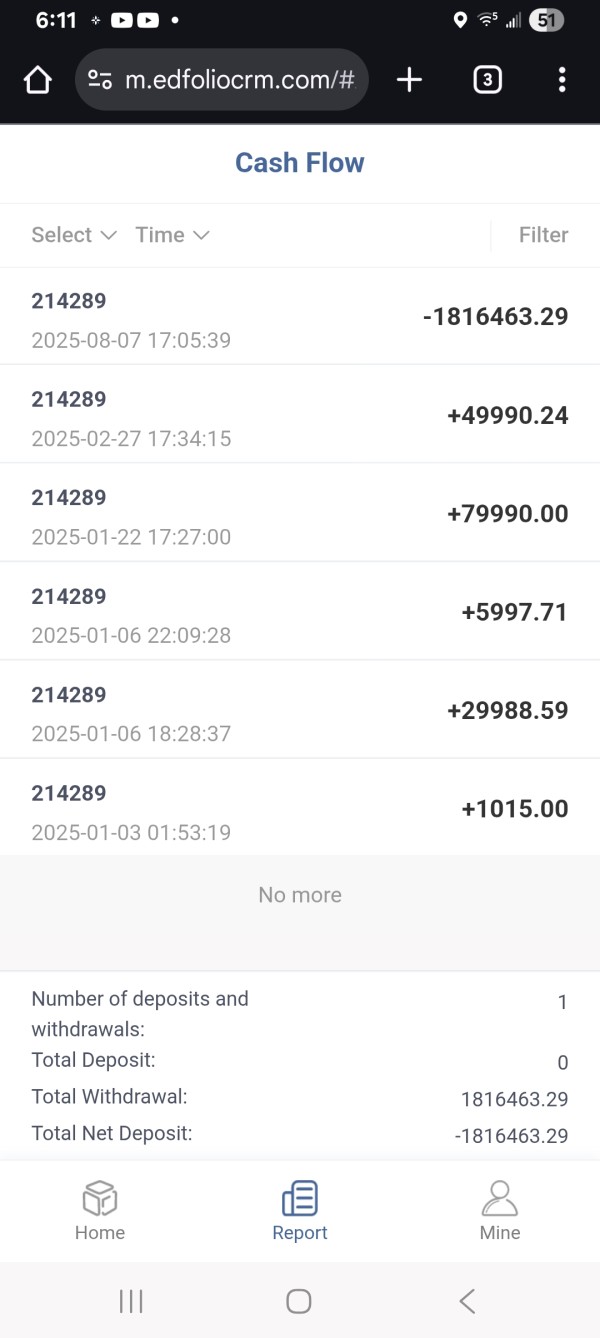Switch to the Report tab
Screen dimensions: 600x1338
pyautogui.click(x=300, y=1210)
